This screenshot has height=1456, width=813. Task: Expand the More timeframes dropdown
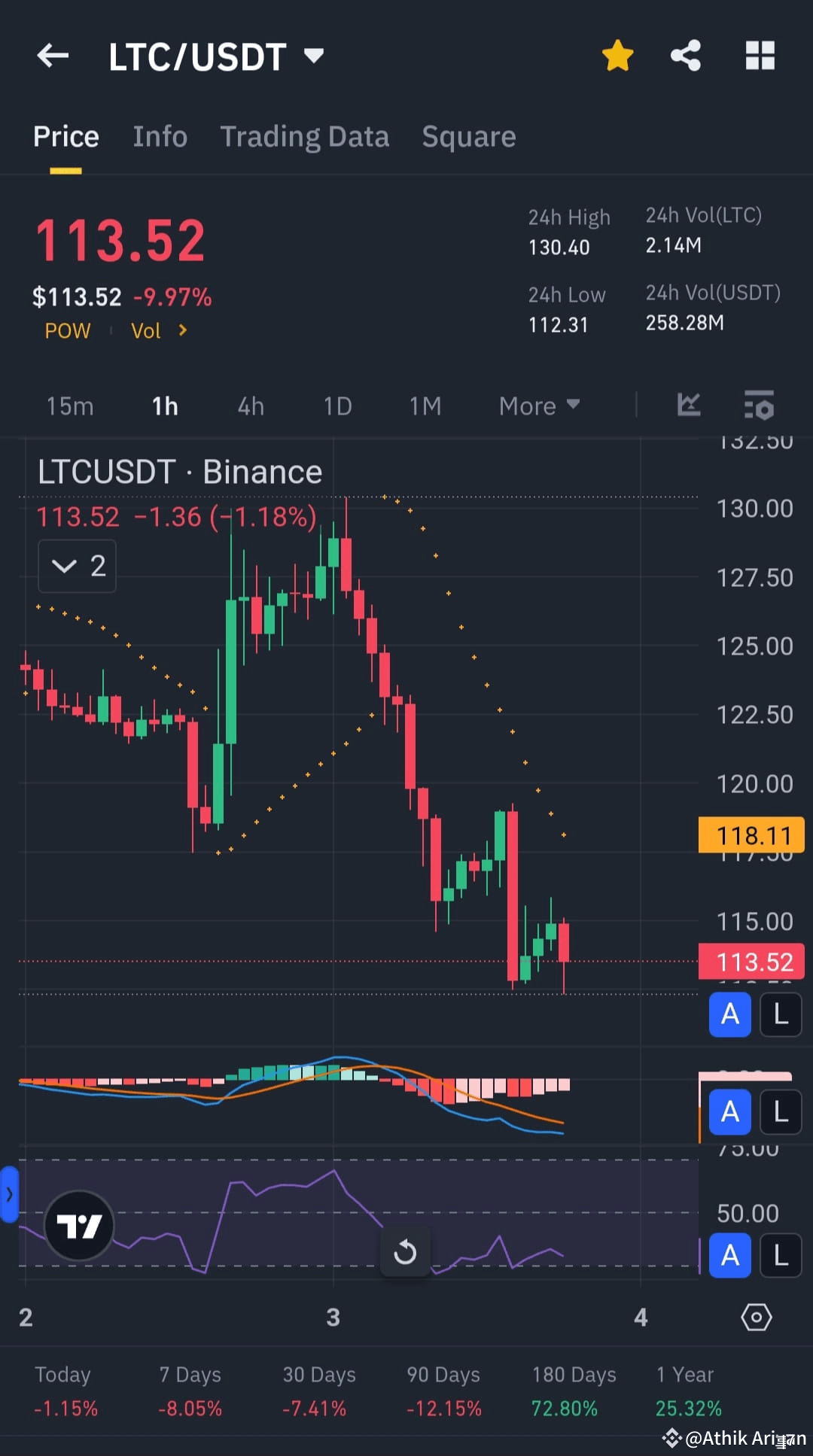(539, 406)
